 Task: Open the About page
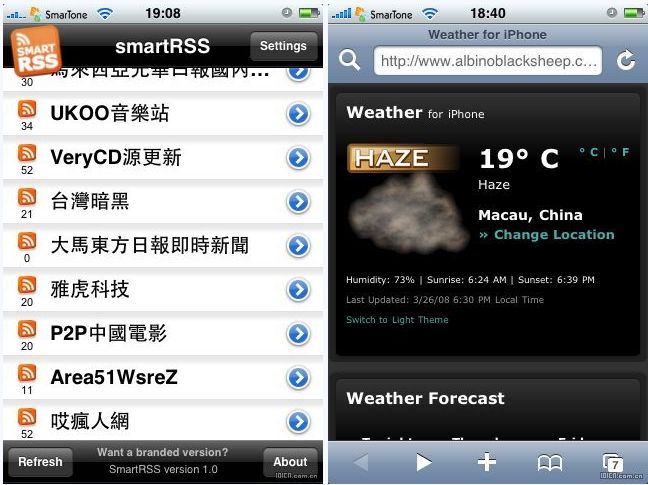tap(290, 462)
